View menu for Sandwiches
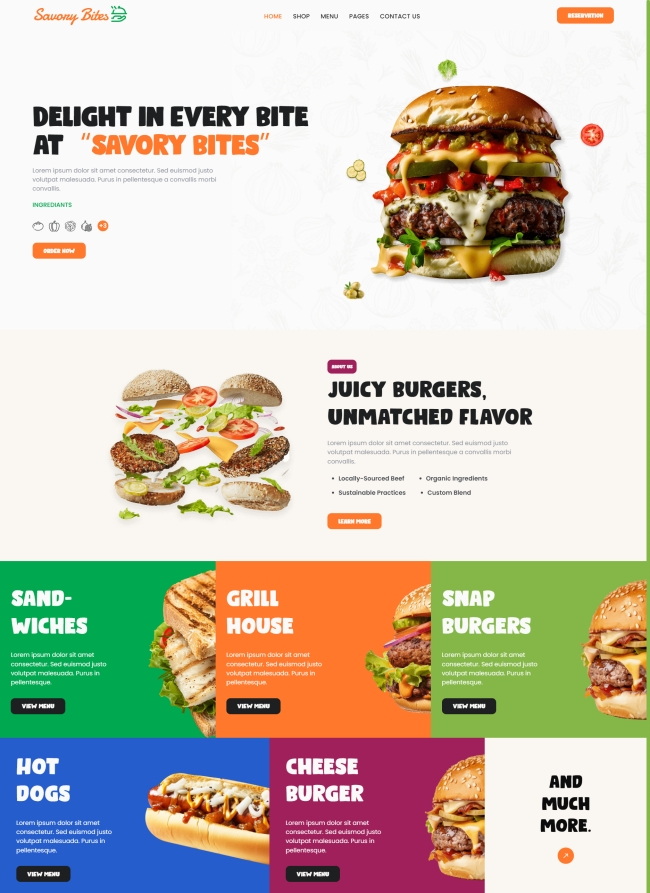Image resolution: width=650 pixels, height=893 pixels. 38,706
